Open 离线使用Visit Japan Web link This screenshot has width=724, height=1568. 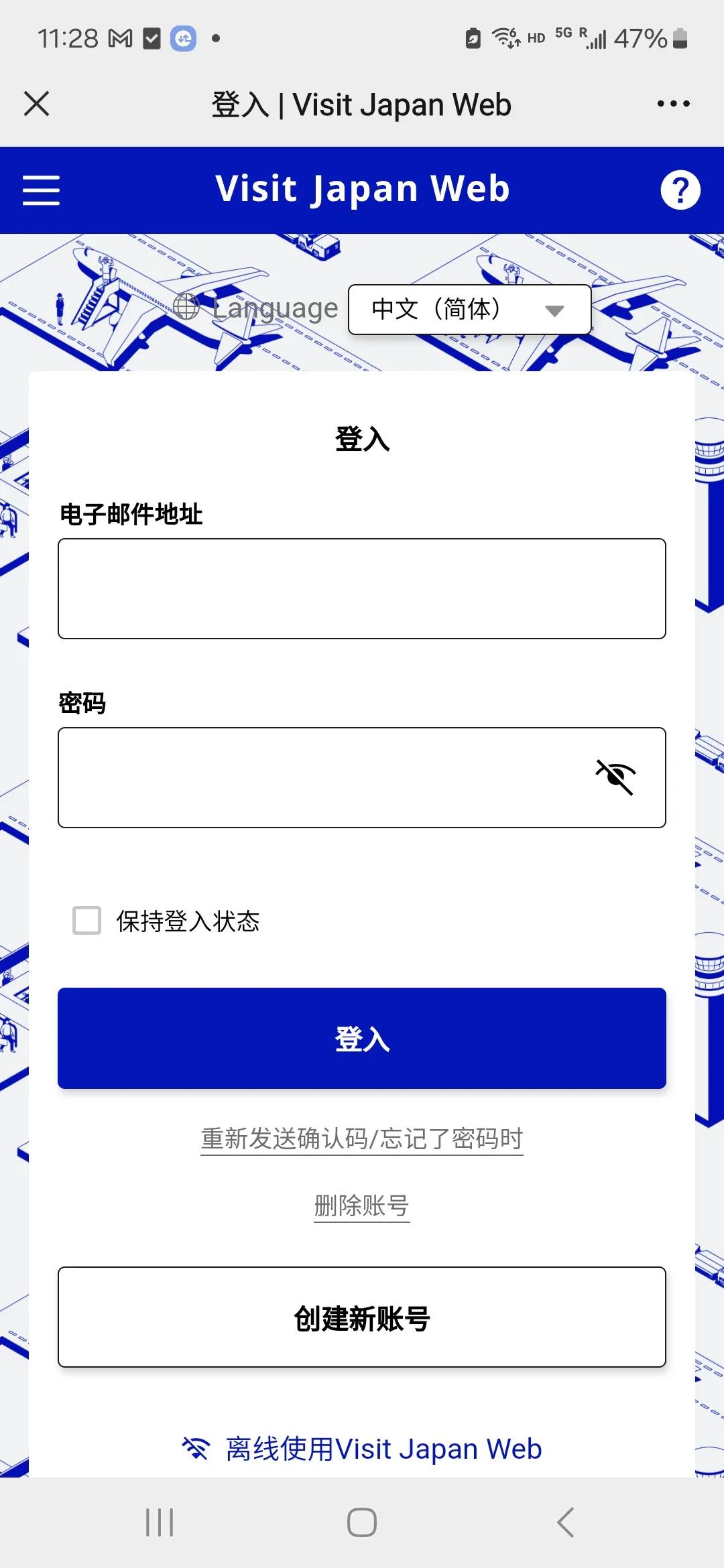[362, 1449]
